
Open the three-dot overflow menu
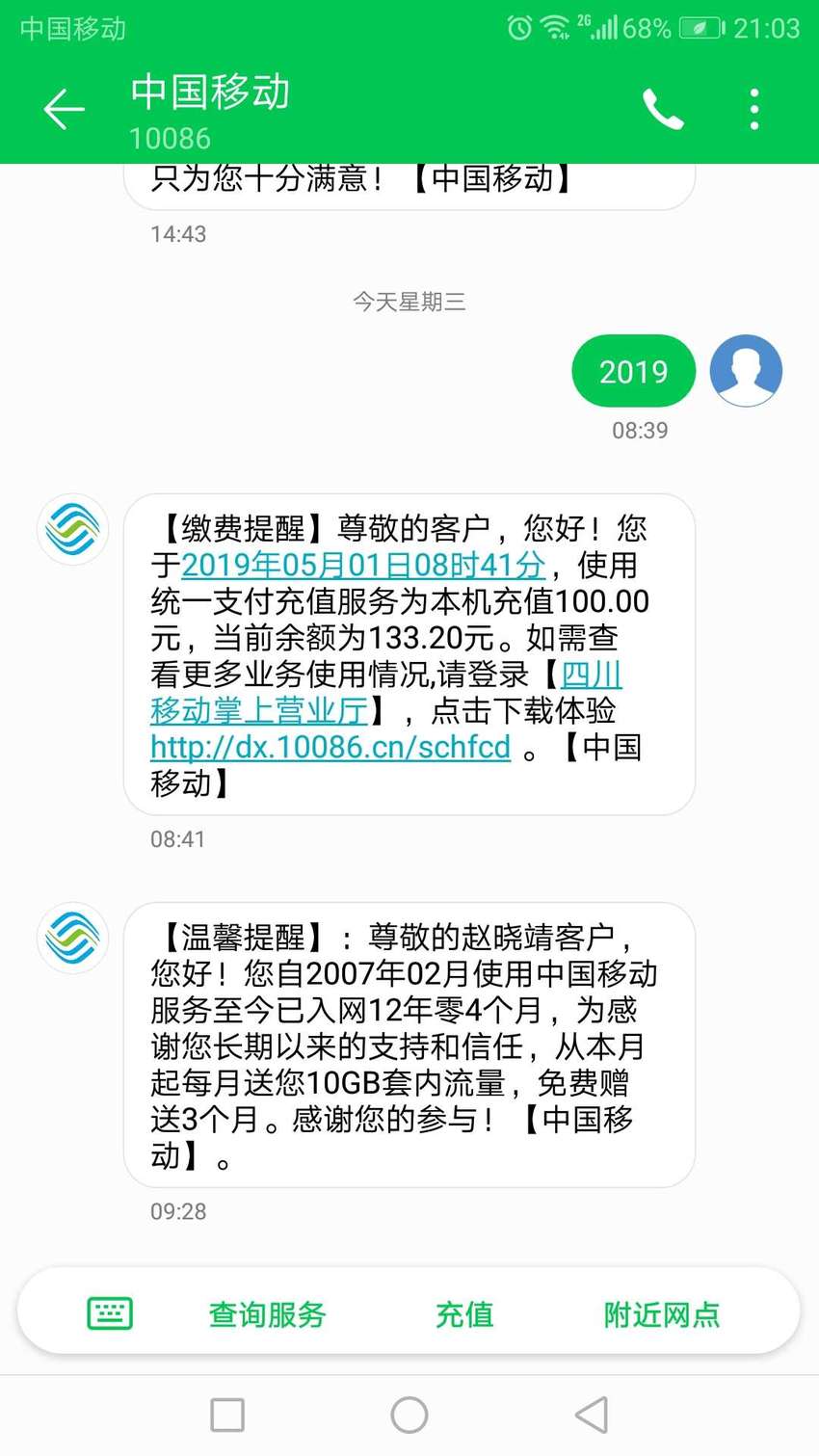[x=754, y=109]
